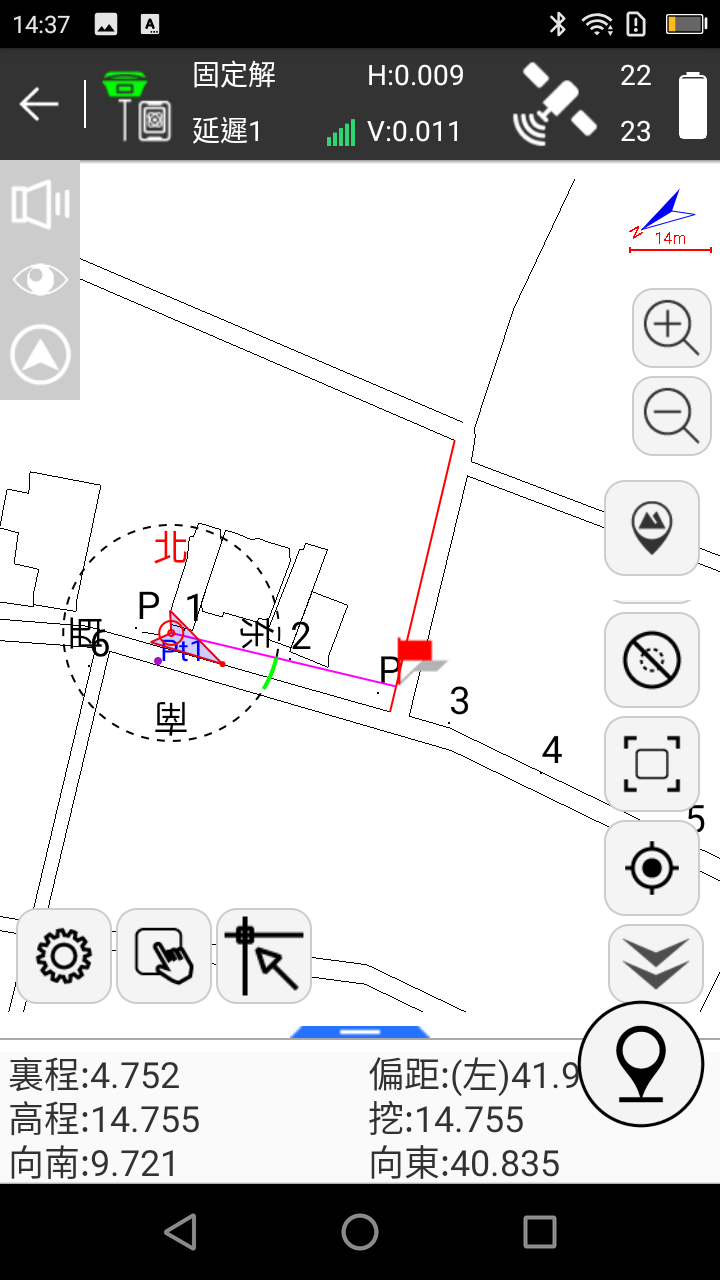The width and height of the screenshot is (720, 1280).
Task: Open satellite information view
Action: pyautogui.click(x=555, y=102)
